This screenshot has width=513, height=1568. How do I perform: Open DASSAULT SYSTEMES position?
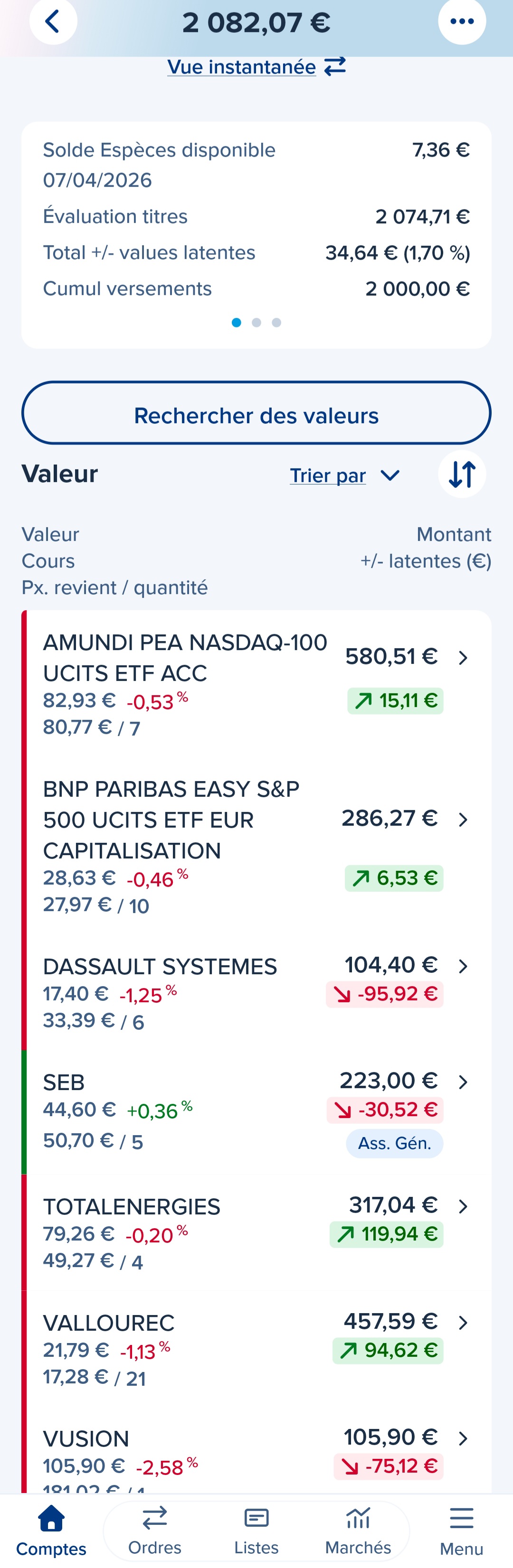click(x=256, y=992)
